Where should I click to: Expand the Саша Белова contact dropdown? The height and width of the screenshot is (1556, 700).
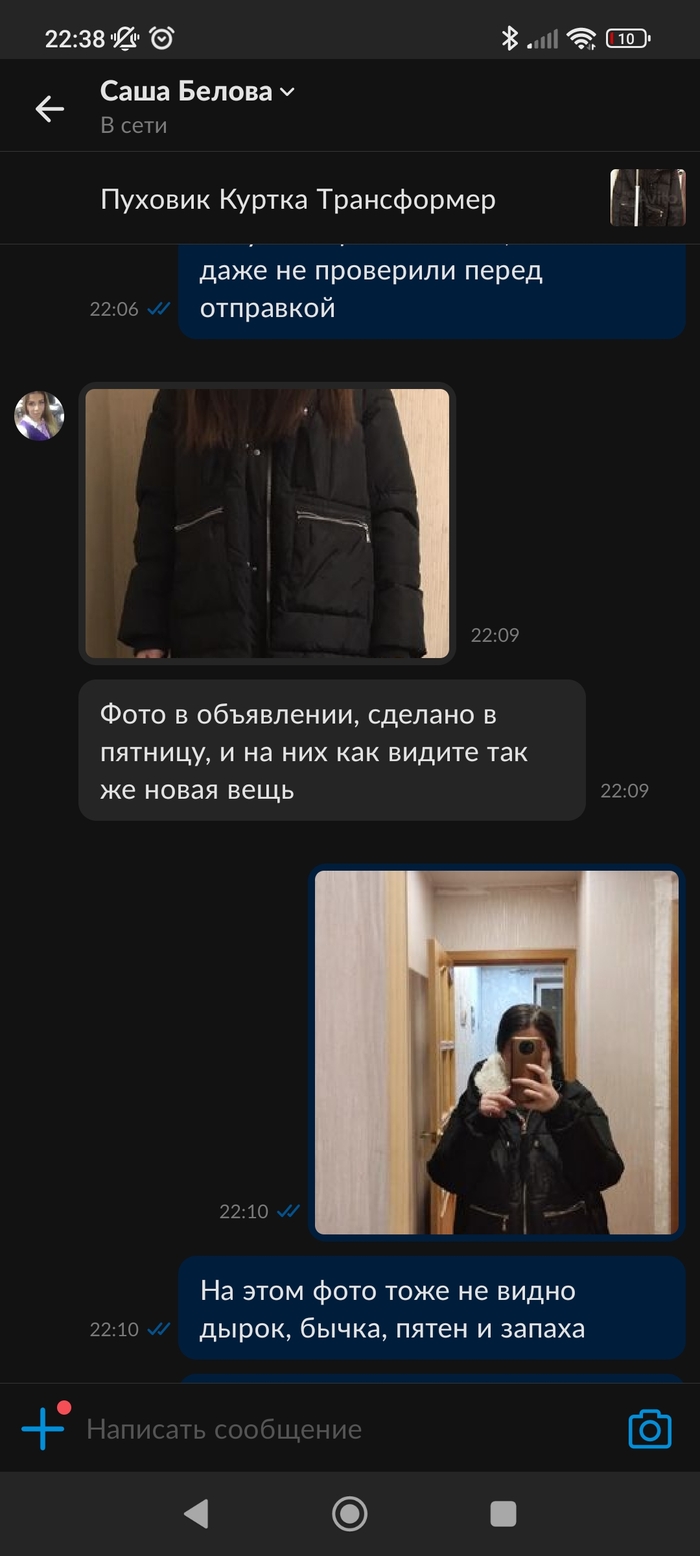287,92
